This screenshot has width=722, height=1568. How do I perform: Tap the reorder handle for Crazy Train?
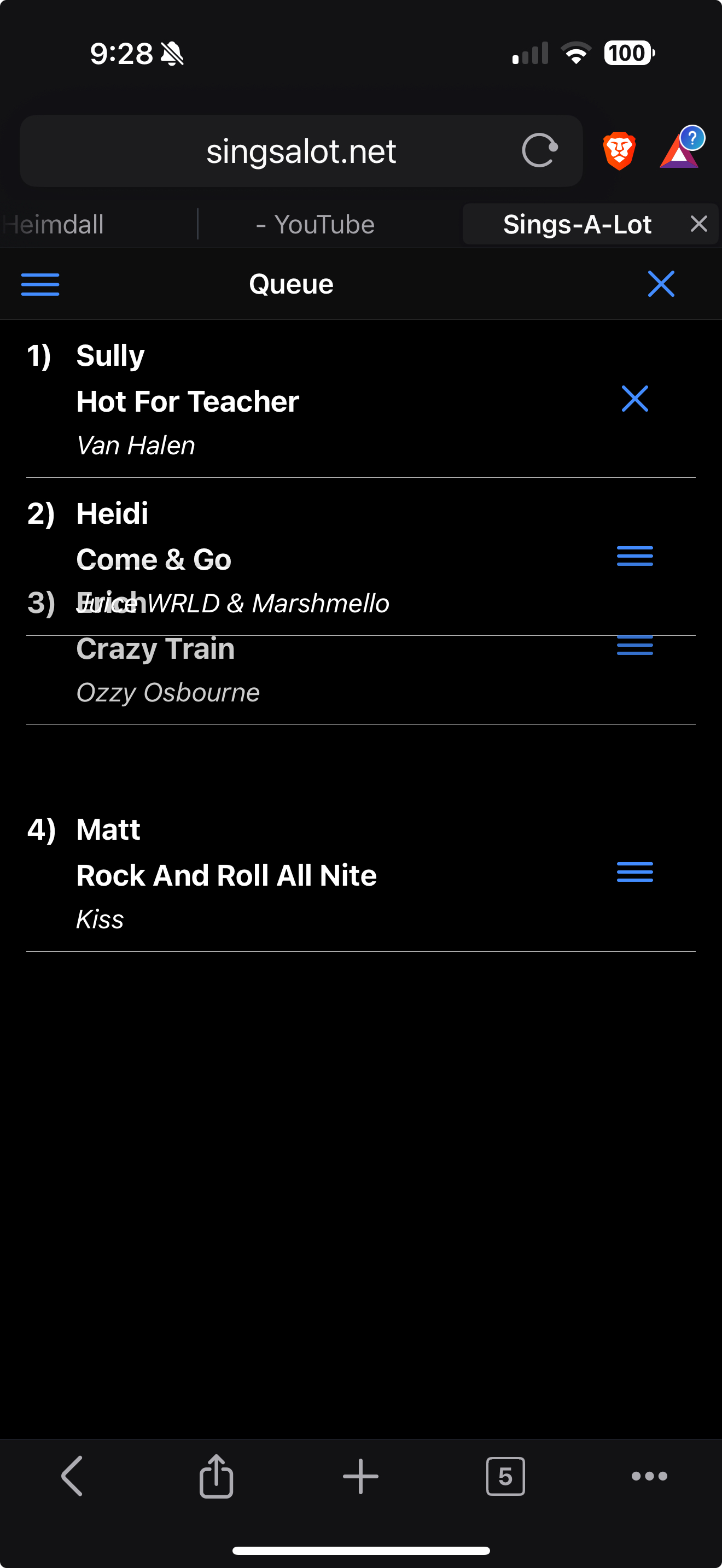coord(634,645)
